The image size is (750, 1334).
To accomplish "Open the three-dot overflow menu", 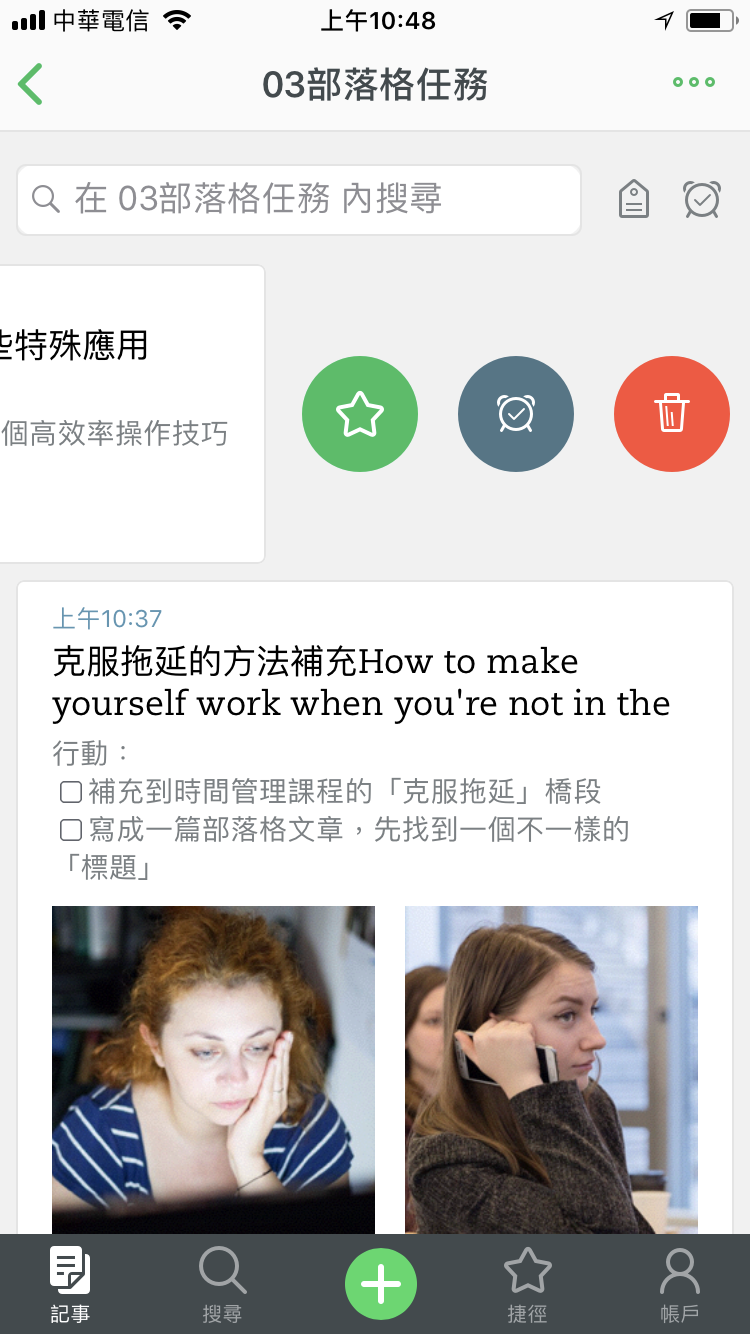I will coord(694,83).
